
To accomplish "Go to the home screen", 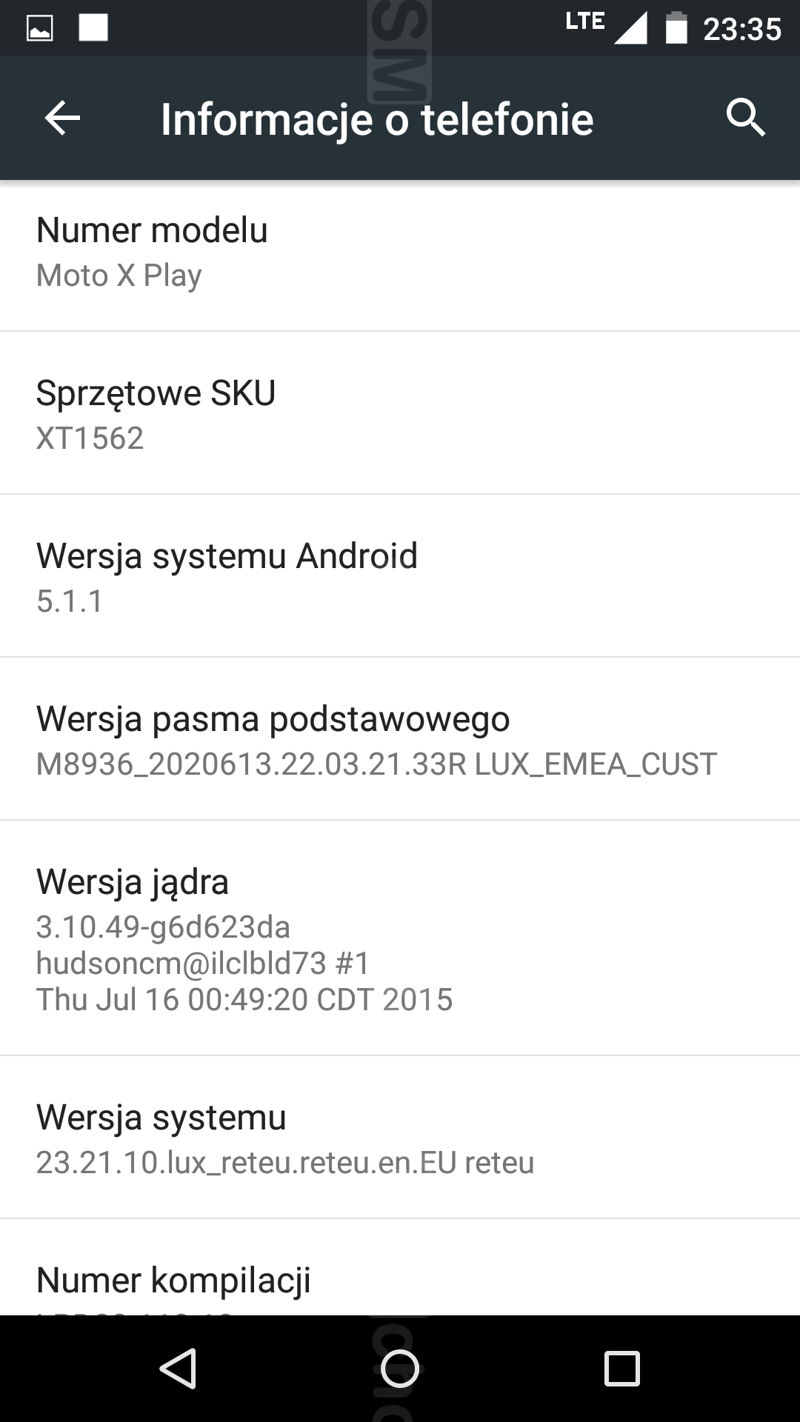I will (x=400, y=1368).
